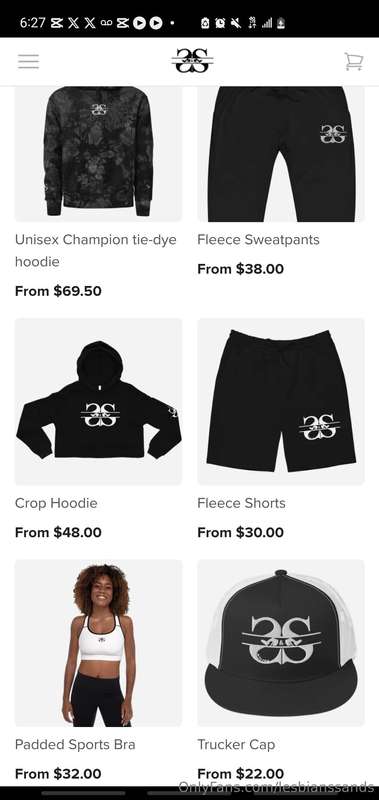This screenshot has width=379, height=800.
Task: Open the hamburger menu
Action: coord(28,61)
